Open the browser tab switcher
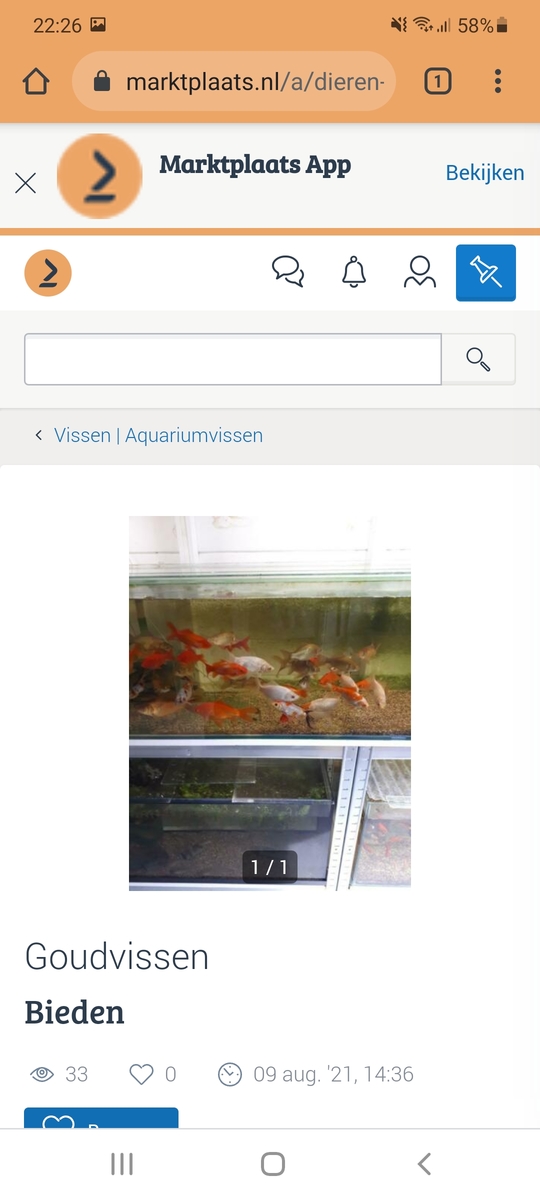Image resolution: width=540 pixels, height=1200 pixels. click(x=437, y=82)
